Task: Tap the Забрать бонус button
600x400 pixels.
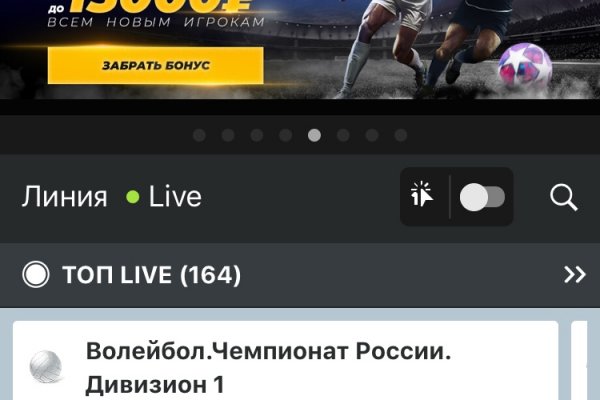Action: (x=155, y=65)
